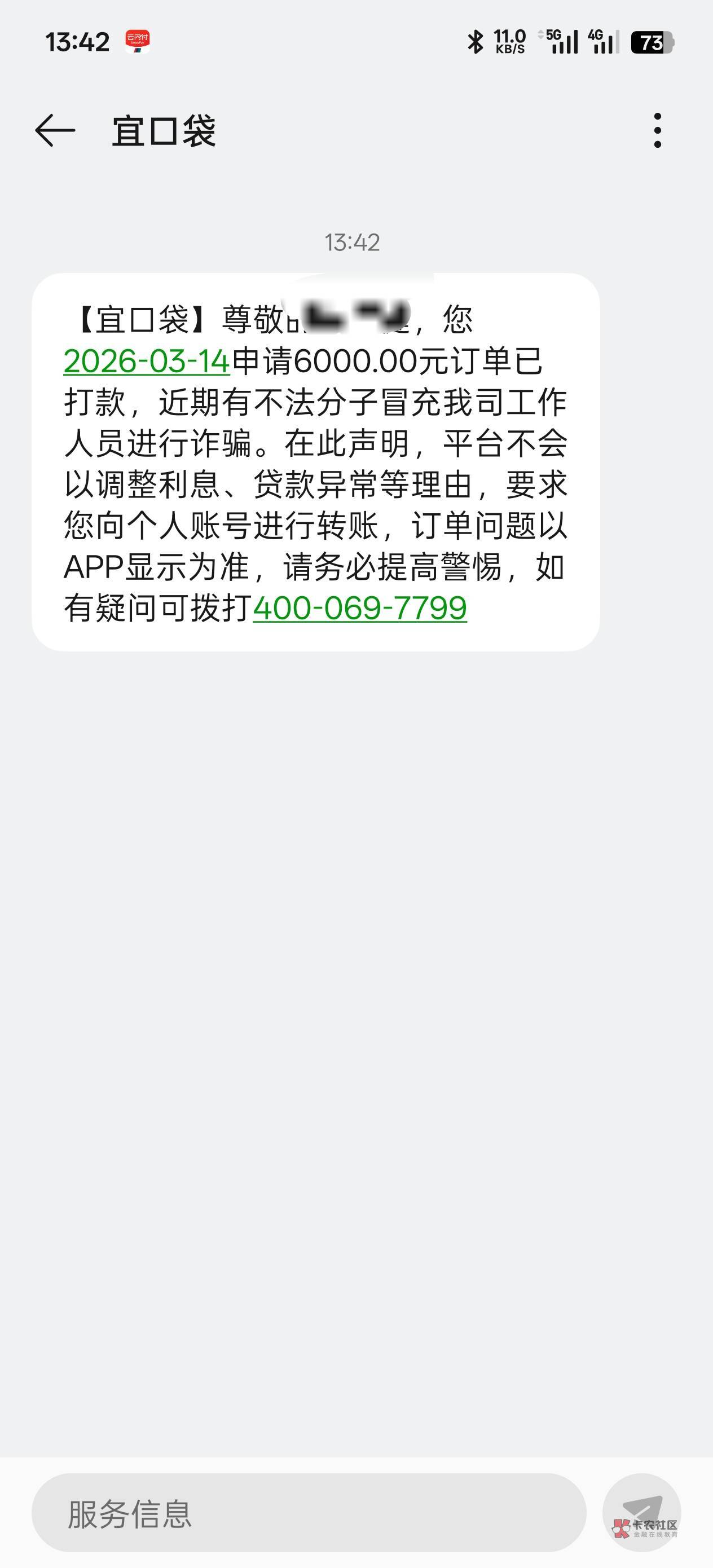Call the 400-069-7799 phone link
713x1568 pixels.
(360, 607)
